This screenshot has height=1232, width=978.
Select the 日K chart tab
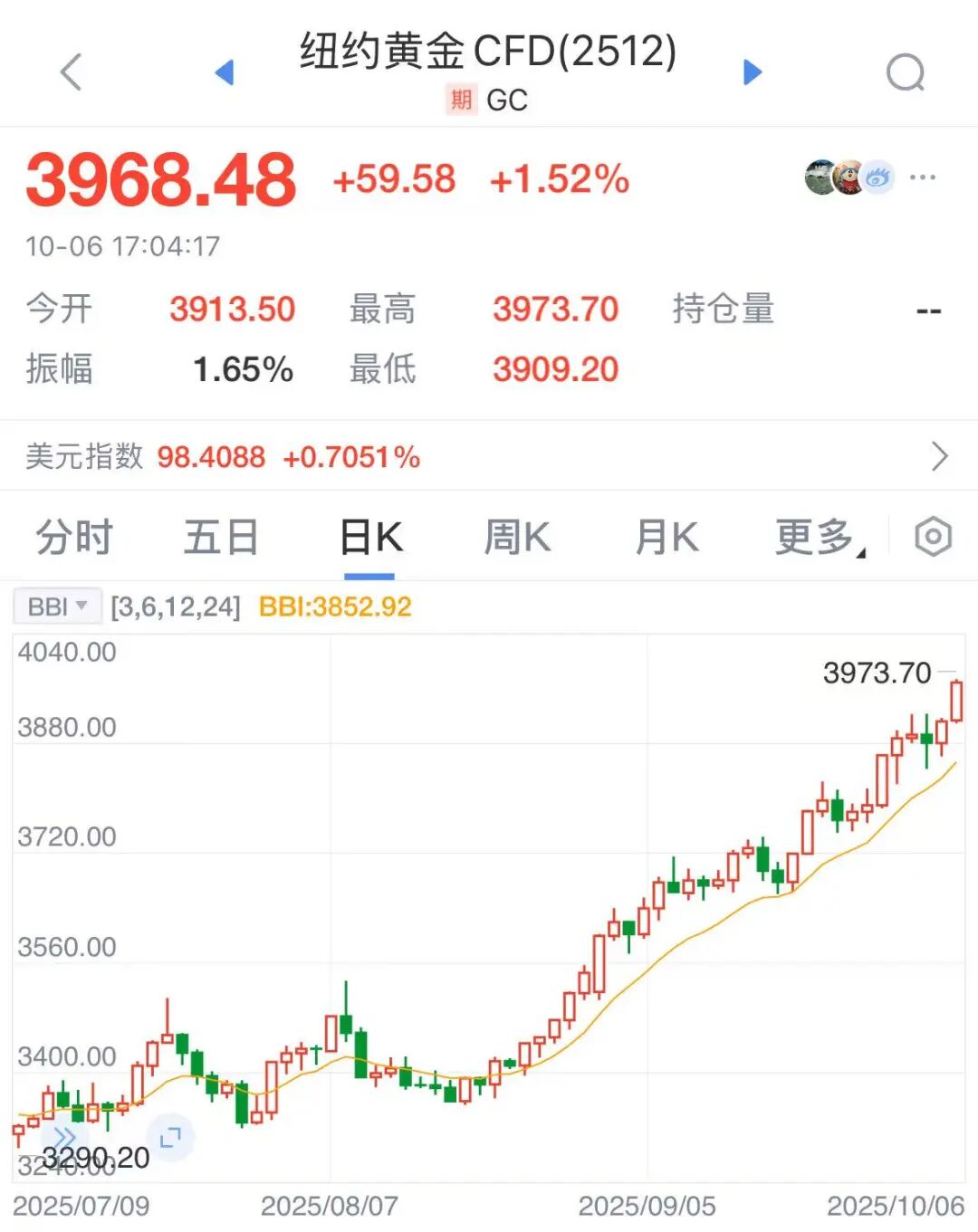click(x=369, y=538)
